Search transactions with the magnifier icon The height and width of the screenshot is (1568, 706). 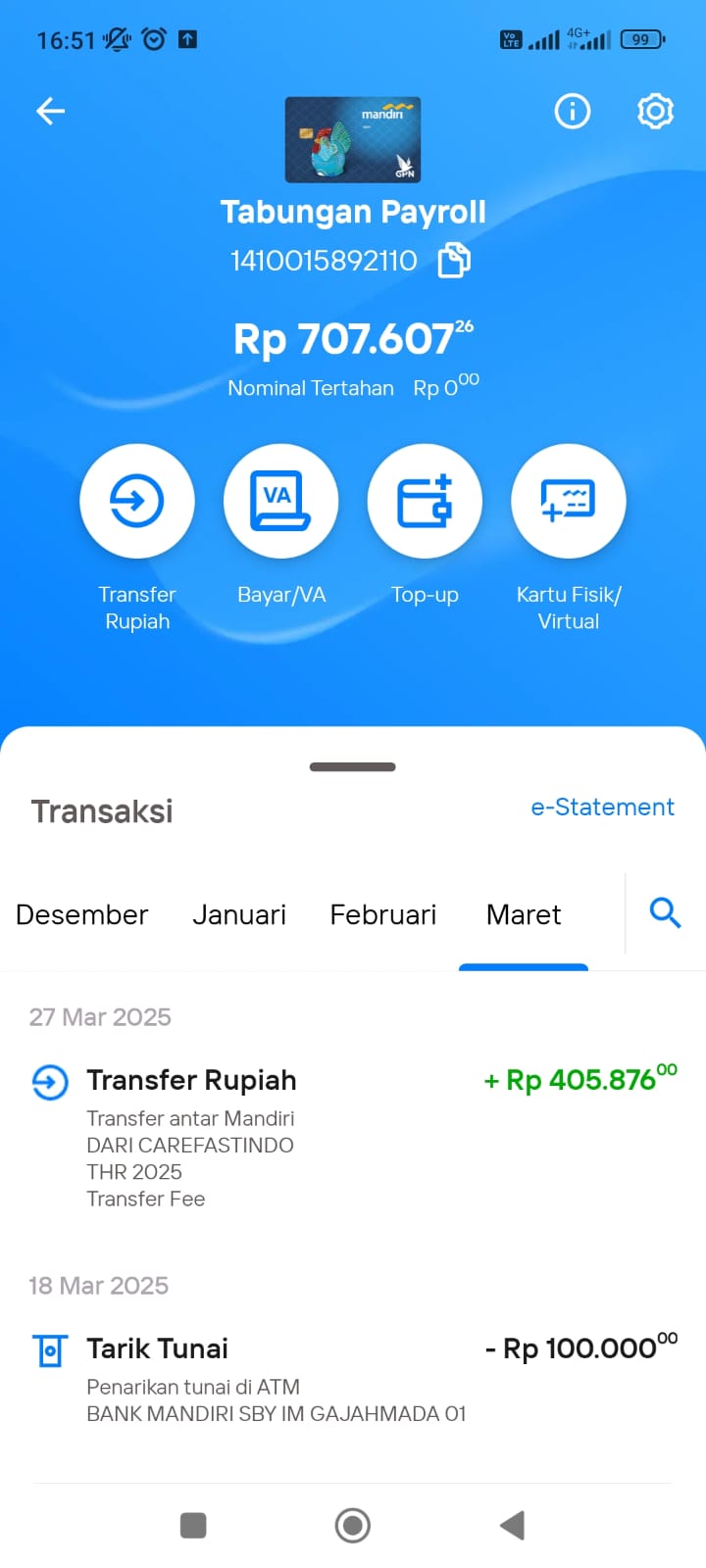(x=665, y=912)
